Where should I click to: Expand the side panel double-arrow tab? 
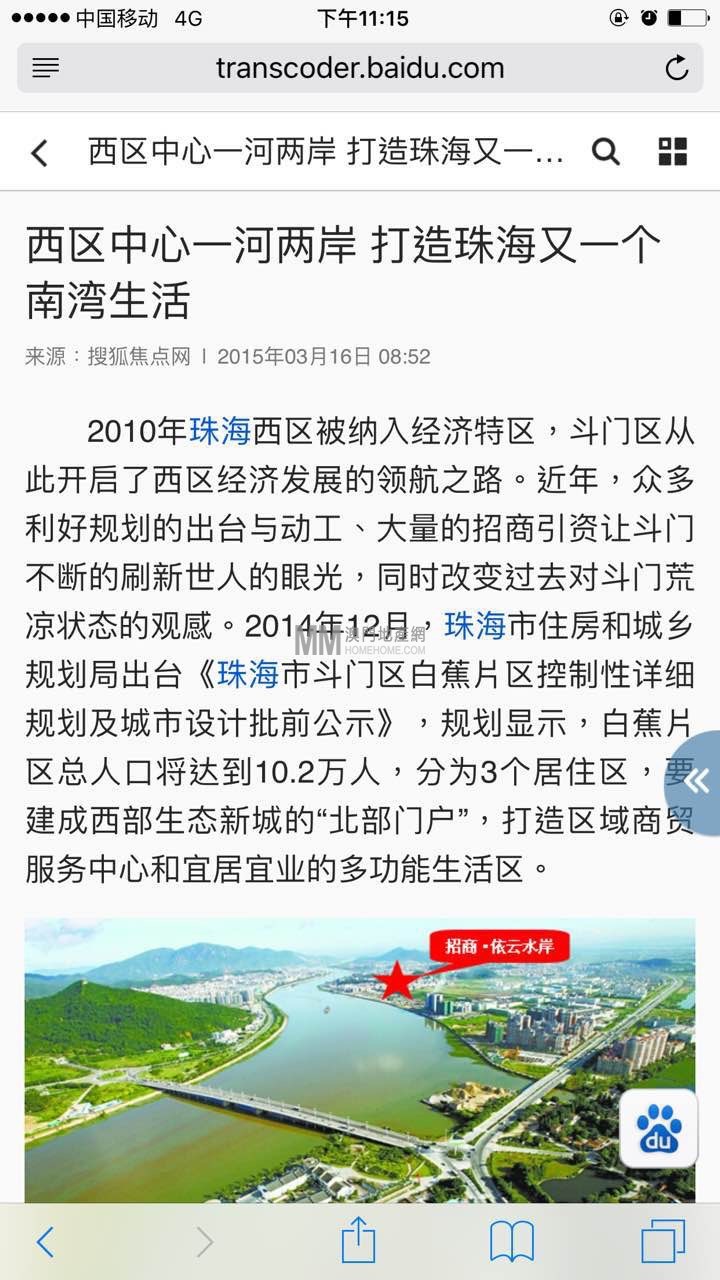pyautogui.click(x=696, y=781)
